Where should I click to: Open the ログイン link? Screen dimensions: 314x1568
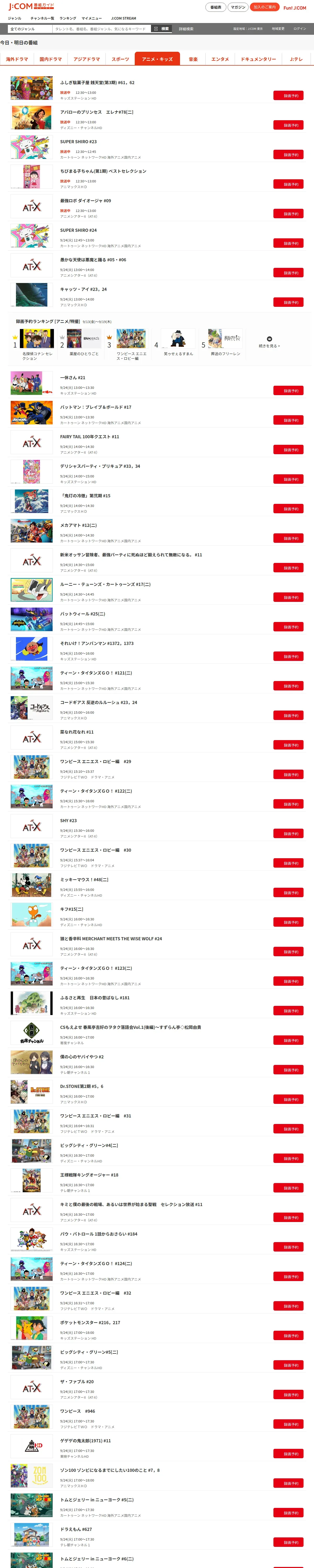(x=300, y=28)
